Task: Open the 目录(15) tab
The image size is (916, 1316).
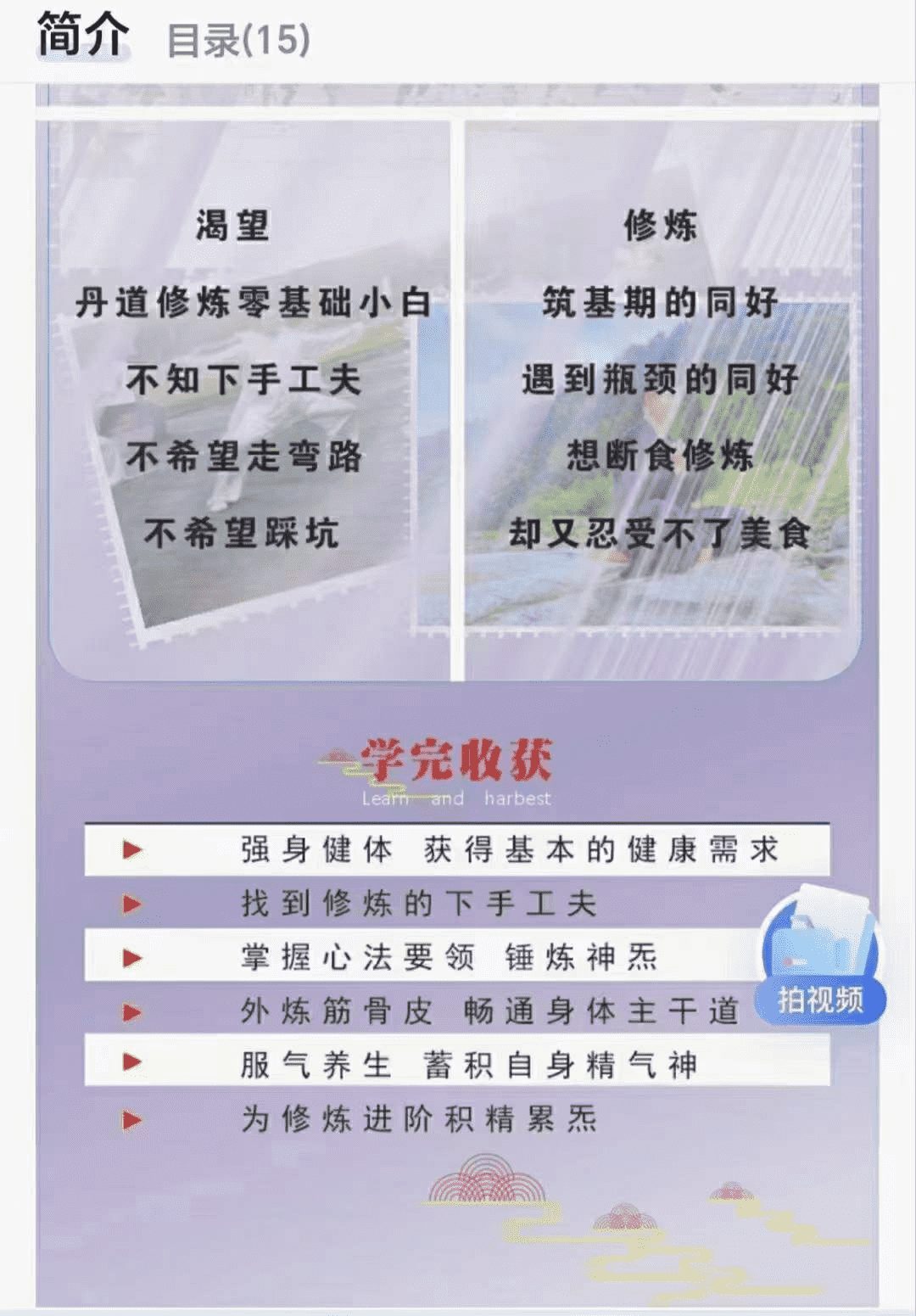Action: (238, 40)
